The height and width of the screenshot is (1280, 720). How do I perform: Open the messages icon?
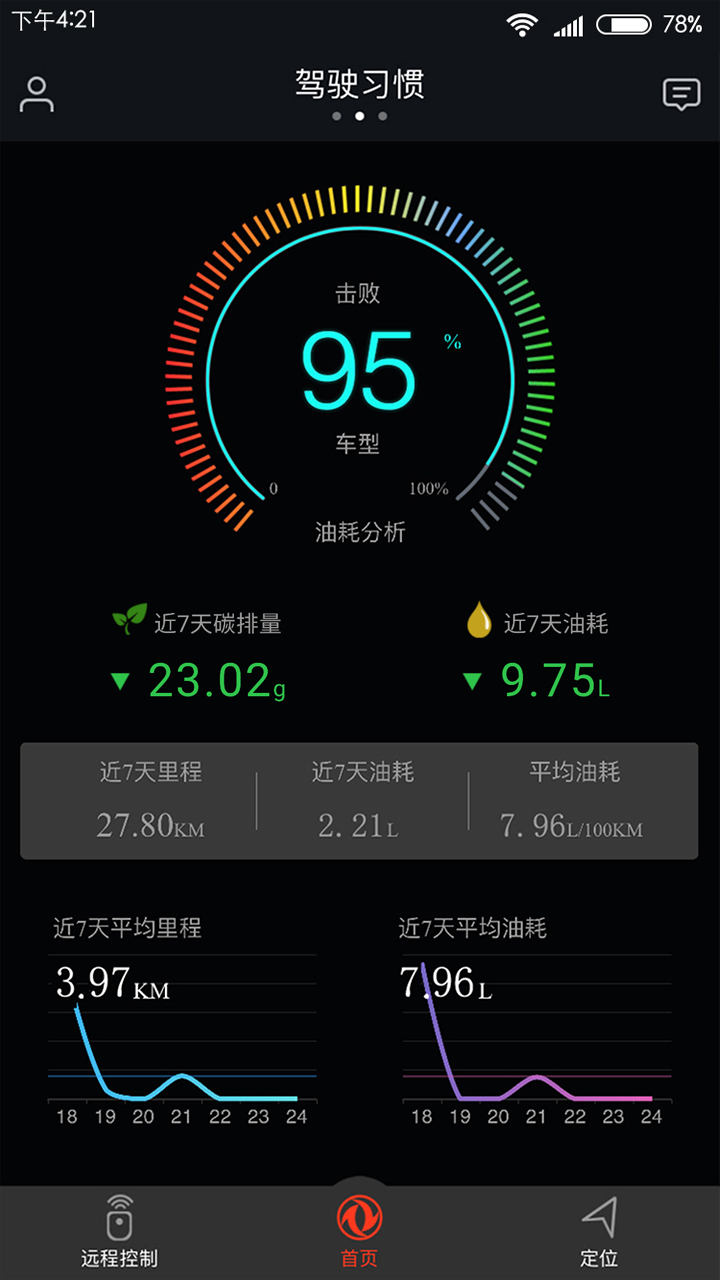coord(681,94)
